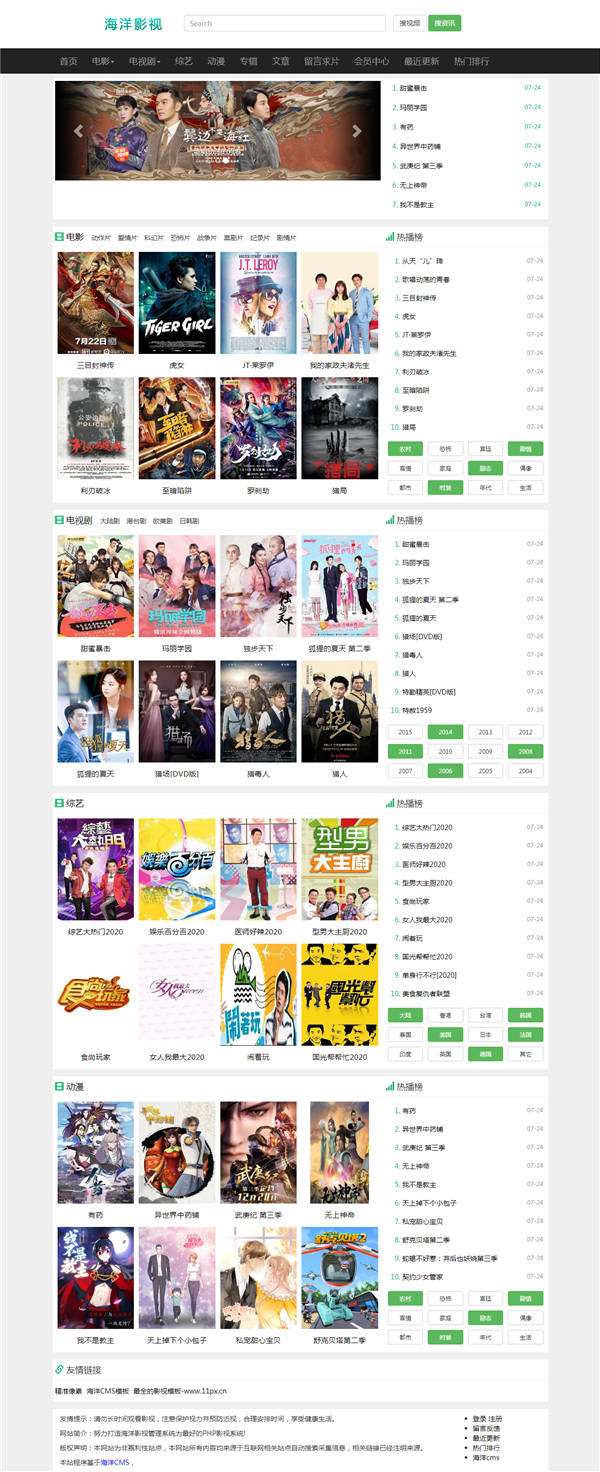The image size is (600, 1472).
Task: Switch to 热门排行 in the navigation bar
Action: pos(471,61)
